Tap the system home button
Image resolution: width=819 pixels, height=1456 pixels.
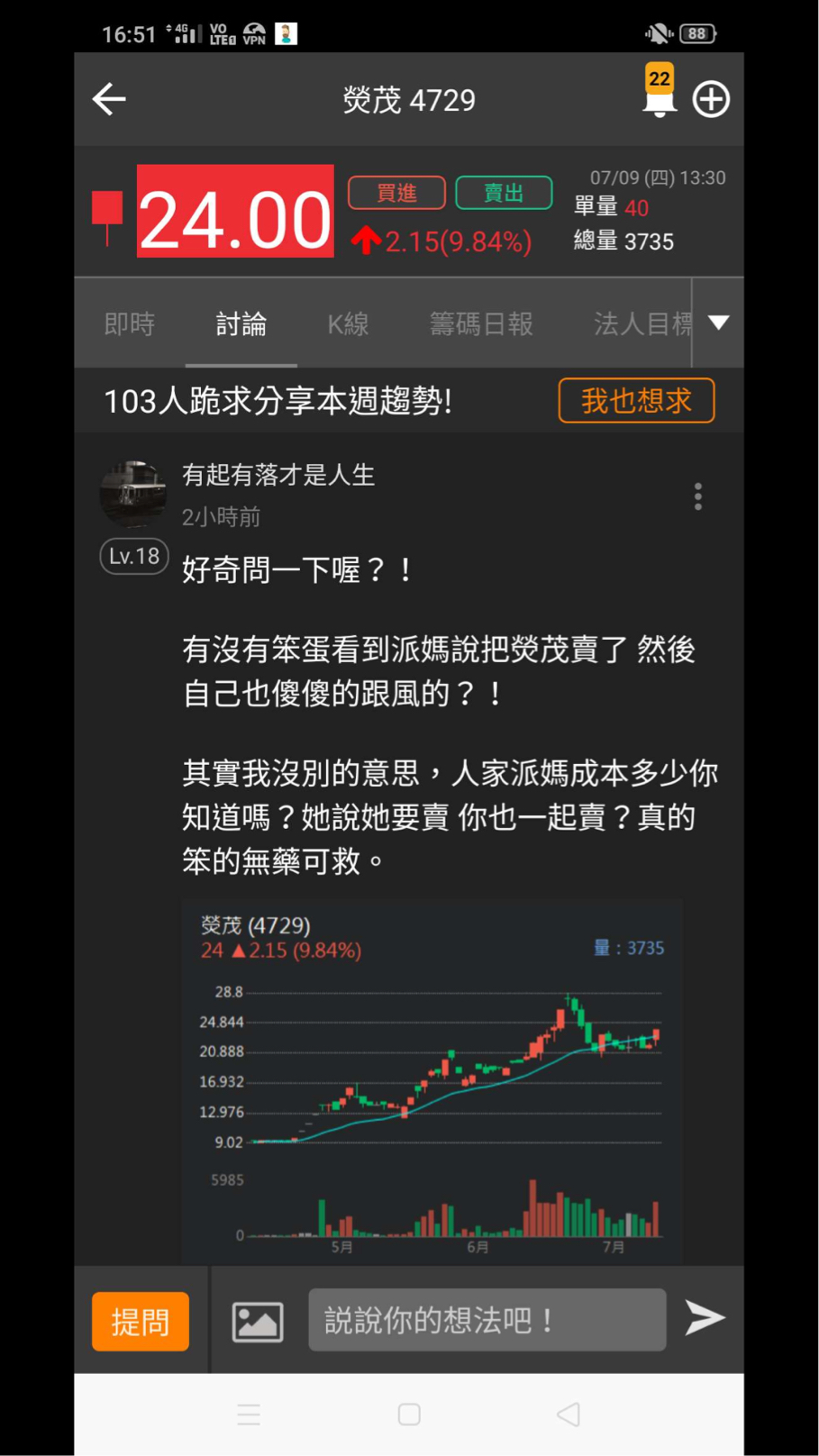(x=409, y=1415)
